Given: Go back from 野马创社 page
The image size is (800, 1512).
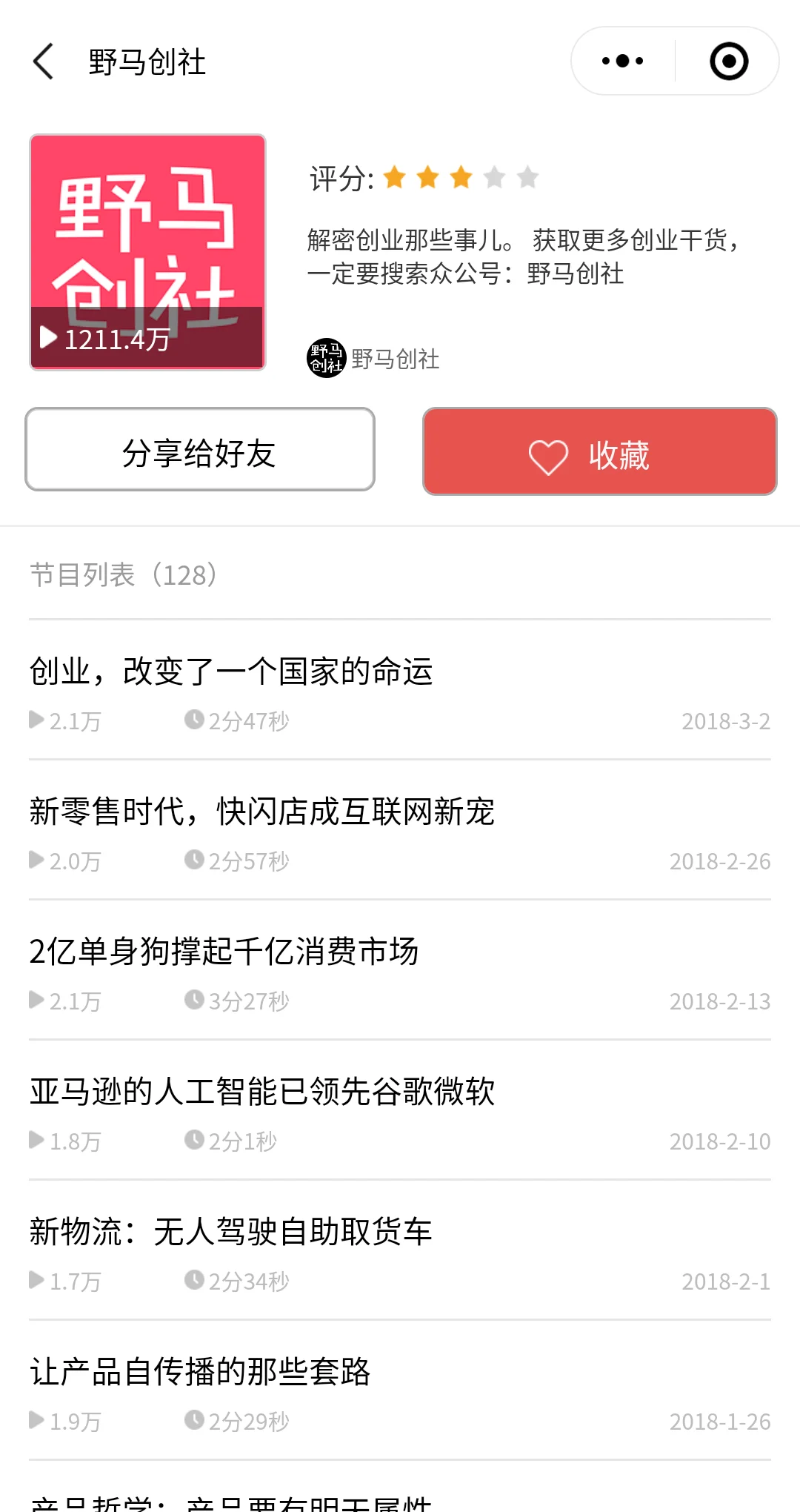Looking at the screenshot, I should point(44,62).
